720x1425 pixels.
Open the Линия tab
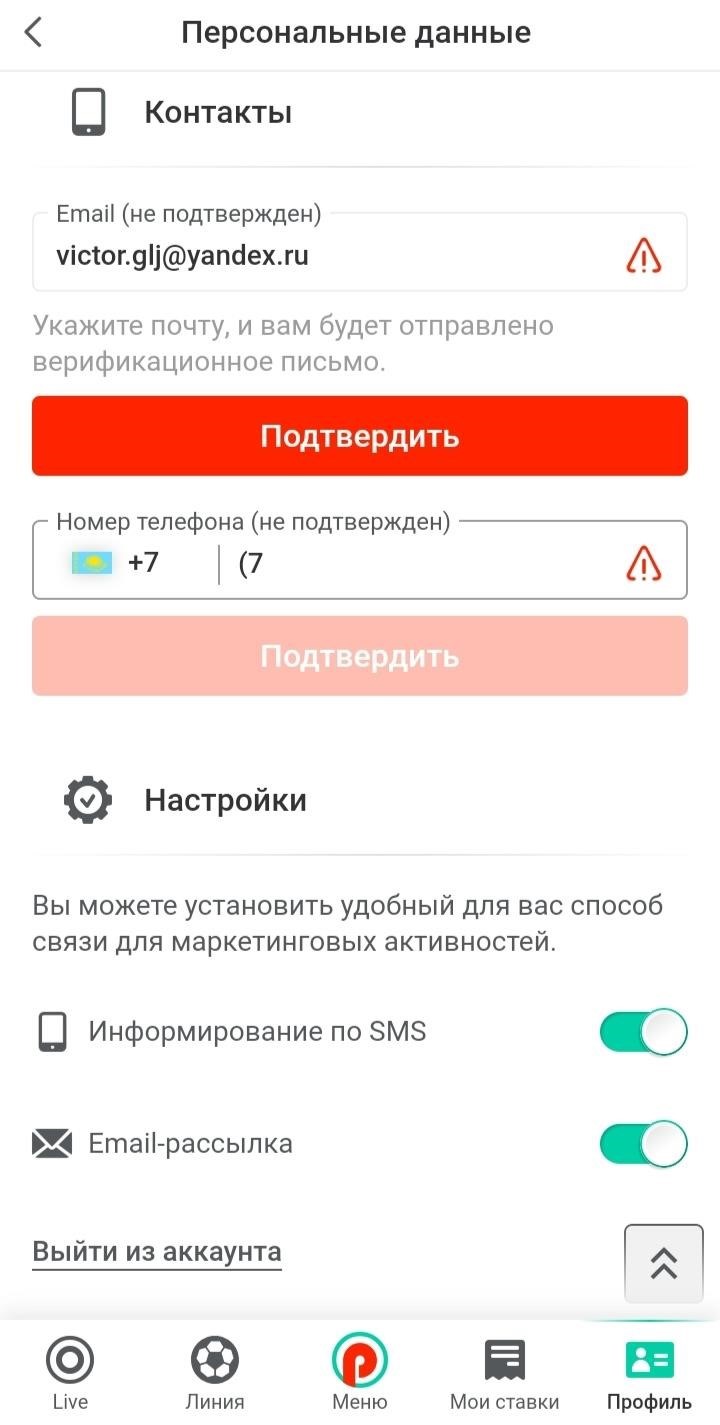click(x=215, y=1373)
